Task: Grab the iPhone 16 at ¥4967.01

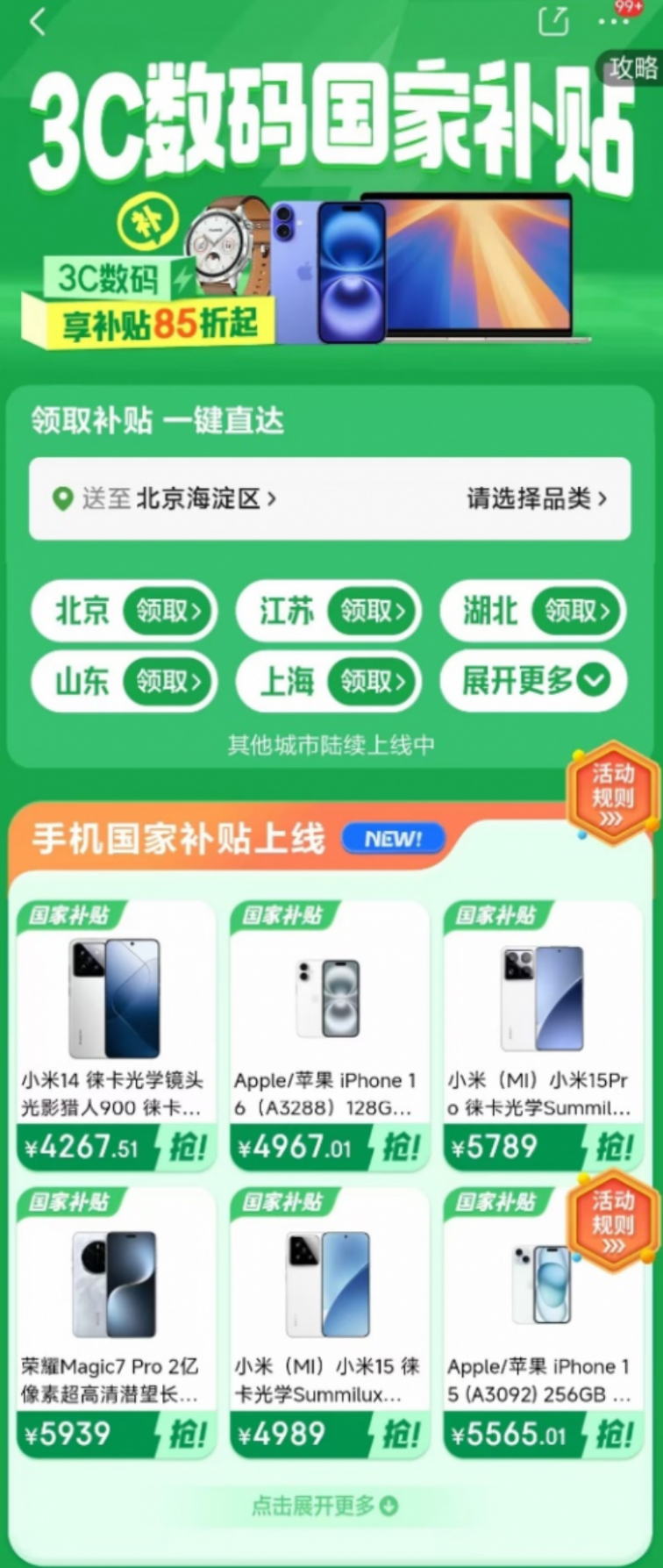Action: tap(398, 1147)
